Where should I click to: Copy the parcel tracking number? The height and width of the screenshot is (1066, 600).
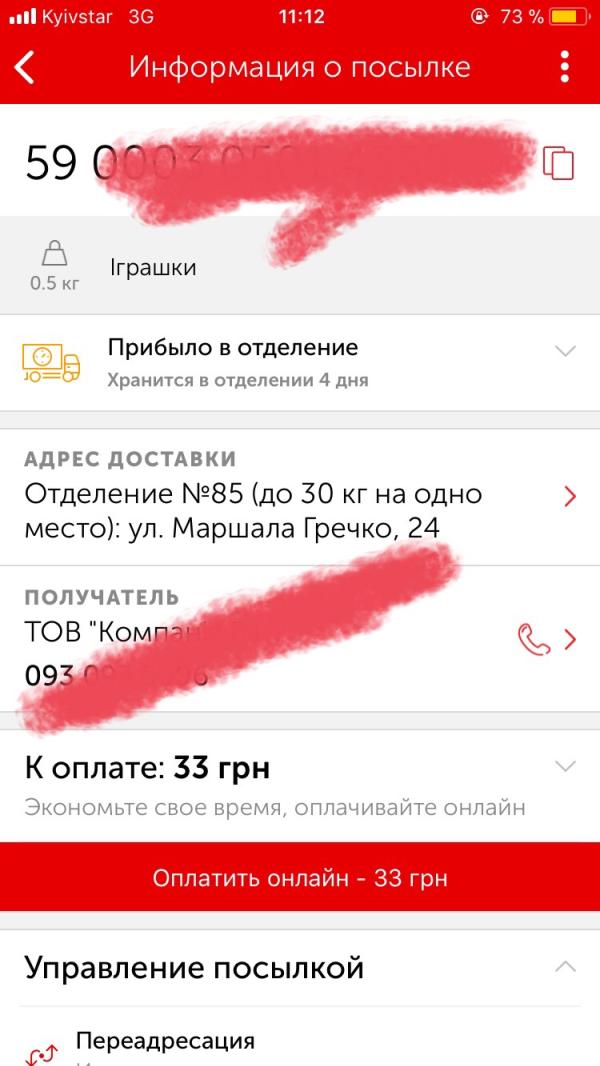click(559, 163)
